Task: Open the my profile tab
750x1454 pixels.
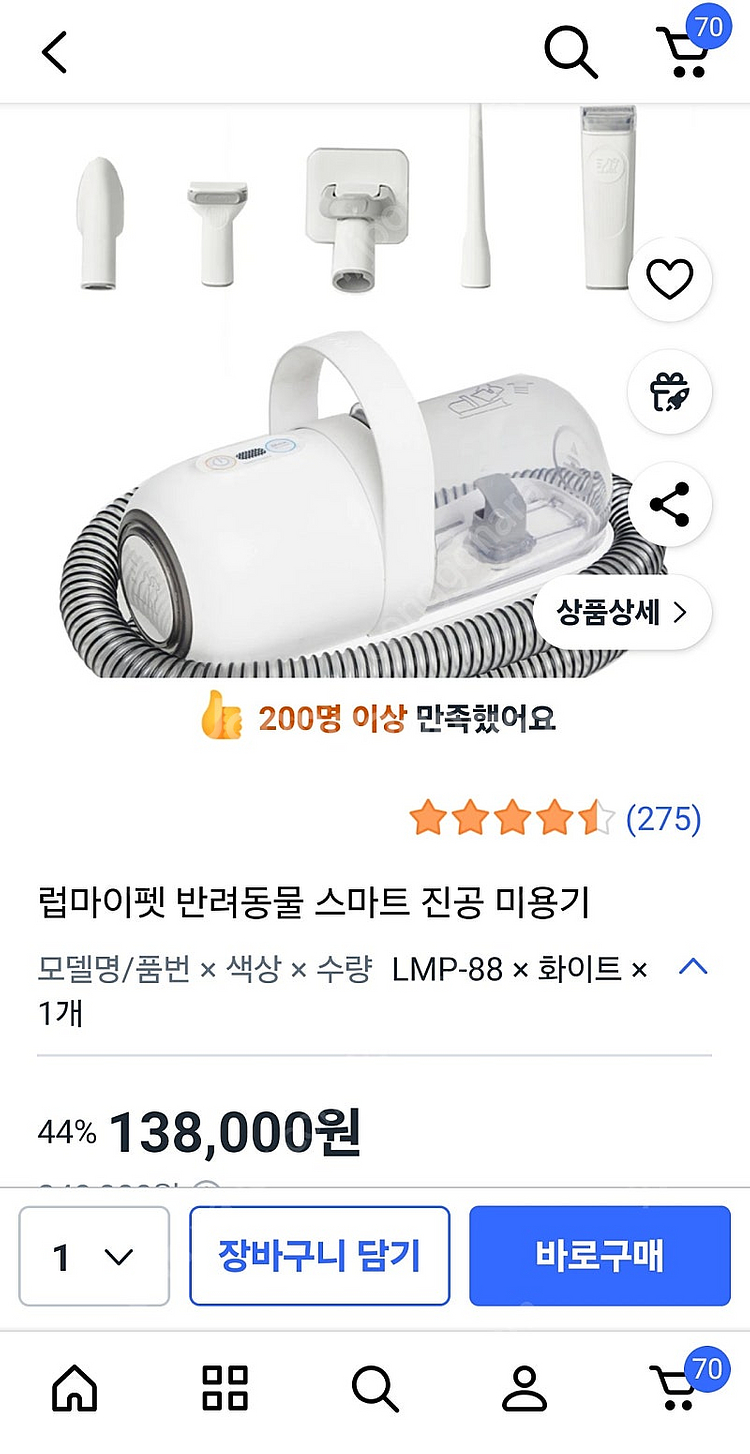Action: pos(524,1388)
